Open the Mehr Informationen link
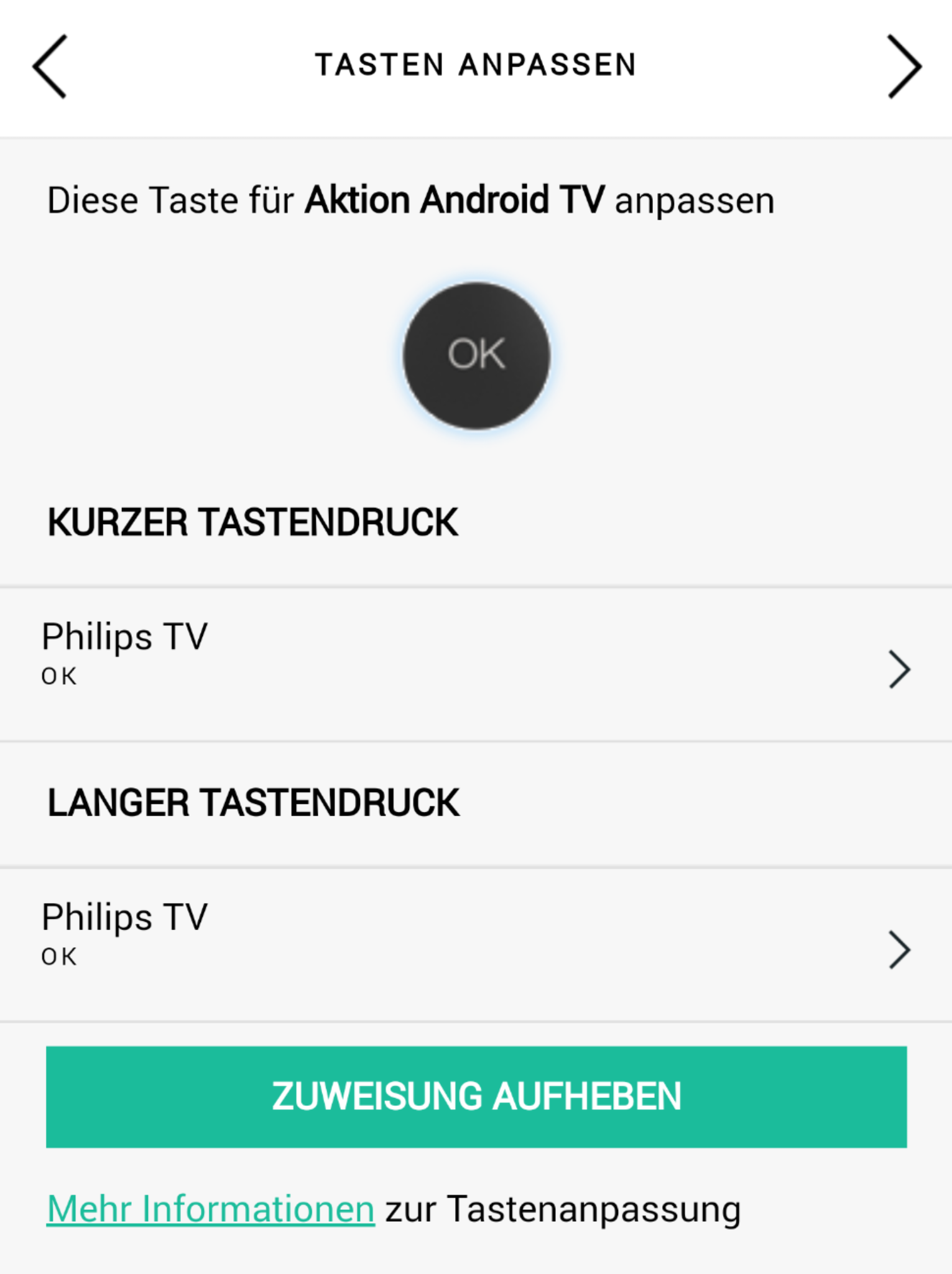The image size is (952, 1274). [211, 1209]
